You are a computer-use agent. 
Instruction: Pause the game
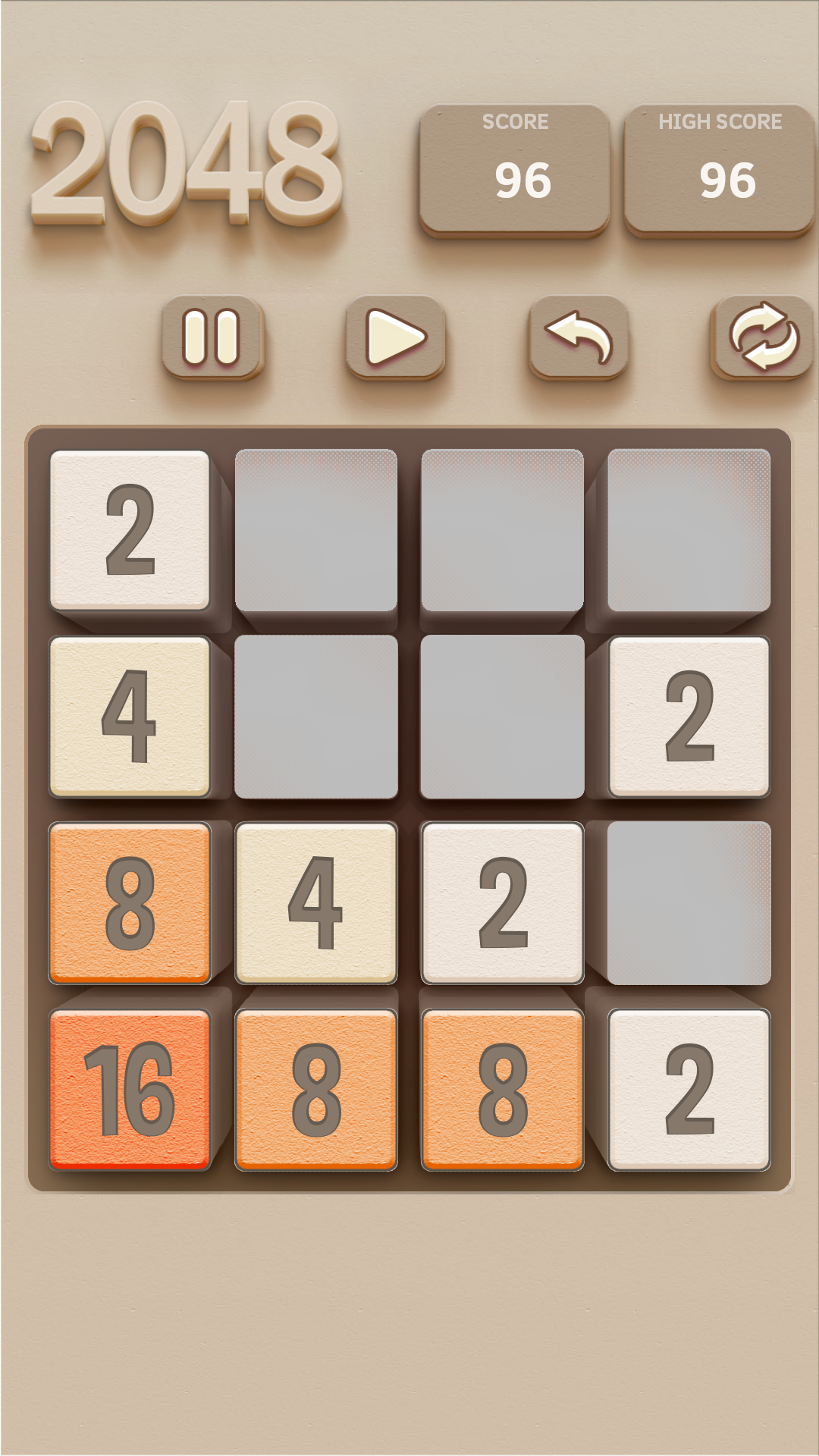pos(212,336)
